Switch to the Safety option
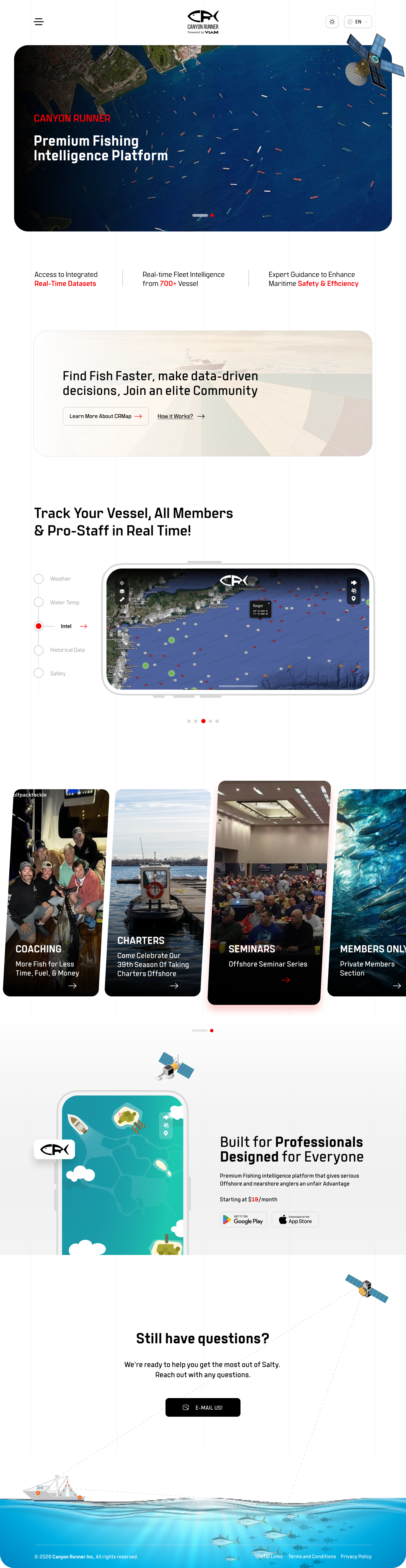This screenshot has width=406, height=1568. pyautogui.click(x=58, y=674)
